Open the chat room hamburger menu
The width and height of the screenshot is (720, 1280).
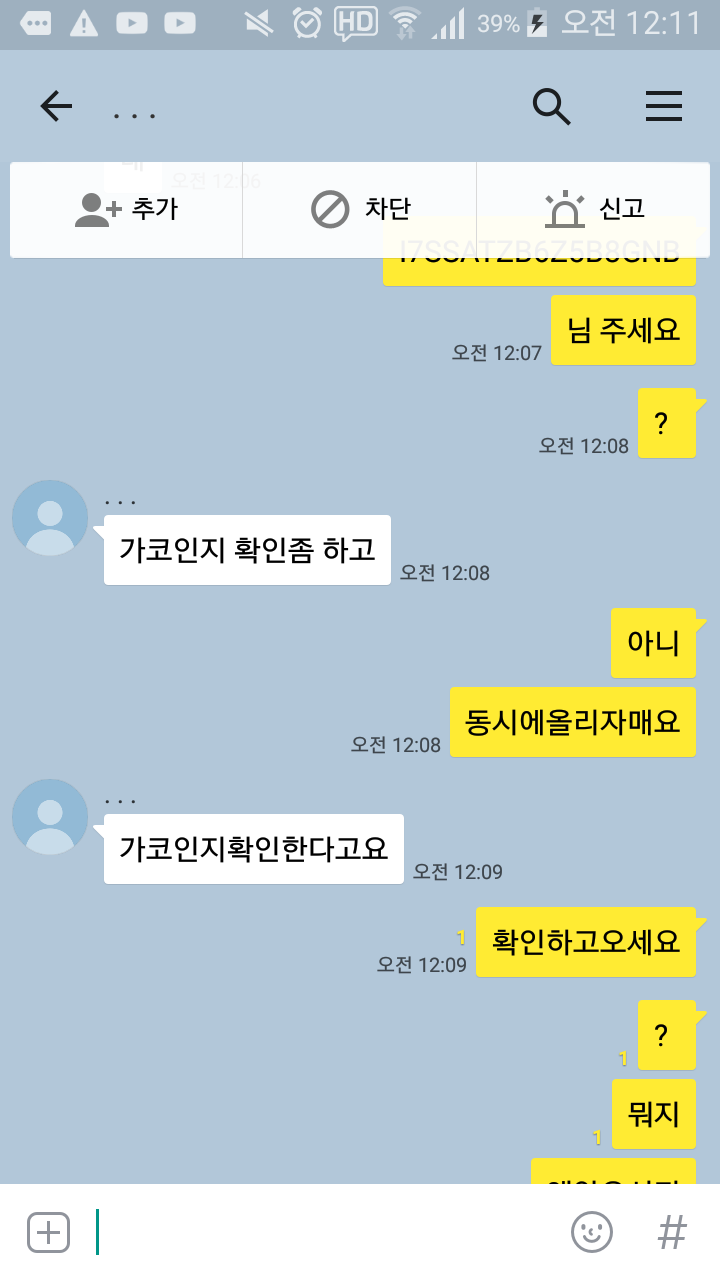point(663,106)
